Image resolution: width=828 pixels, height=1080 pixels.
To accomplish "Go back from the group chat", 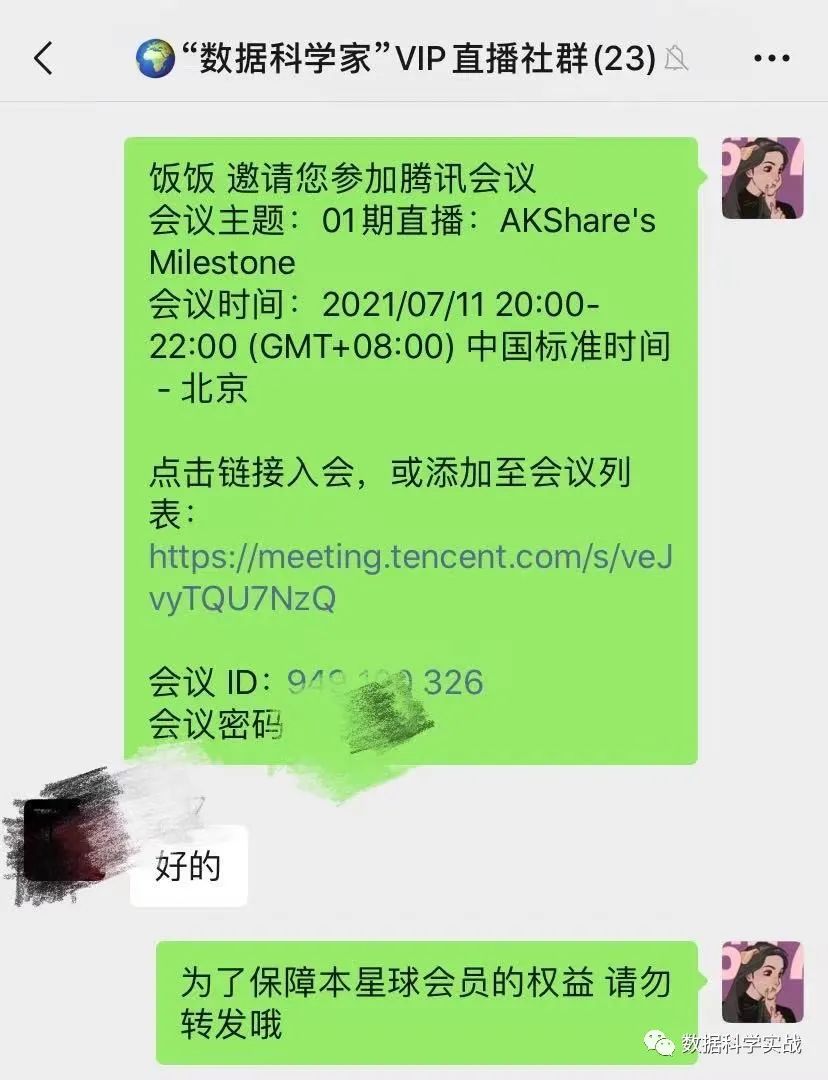I will pyautogui.click(x=43, y=59).
